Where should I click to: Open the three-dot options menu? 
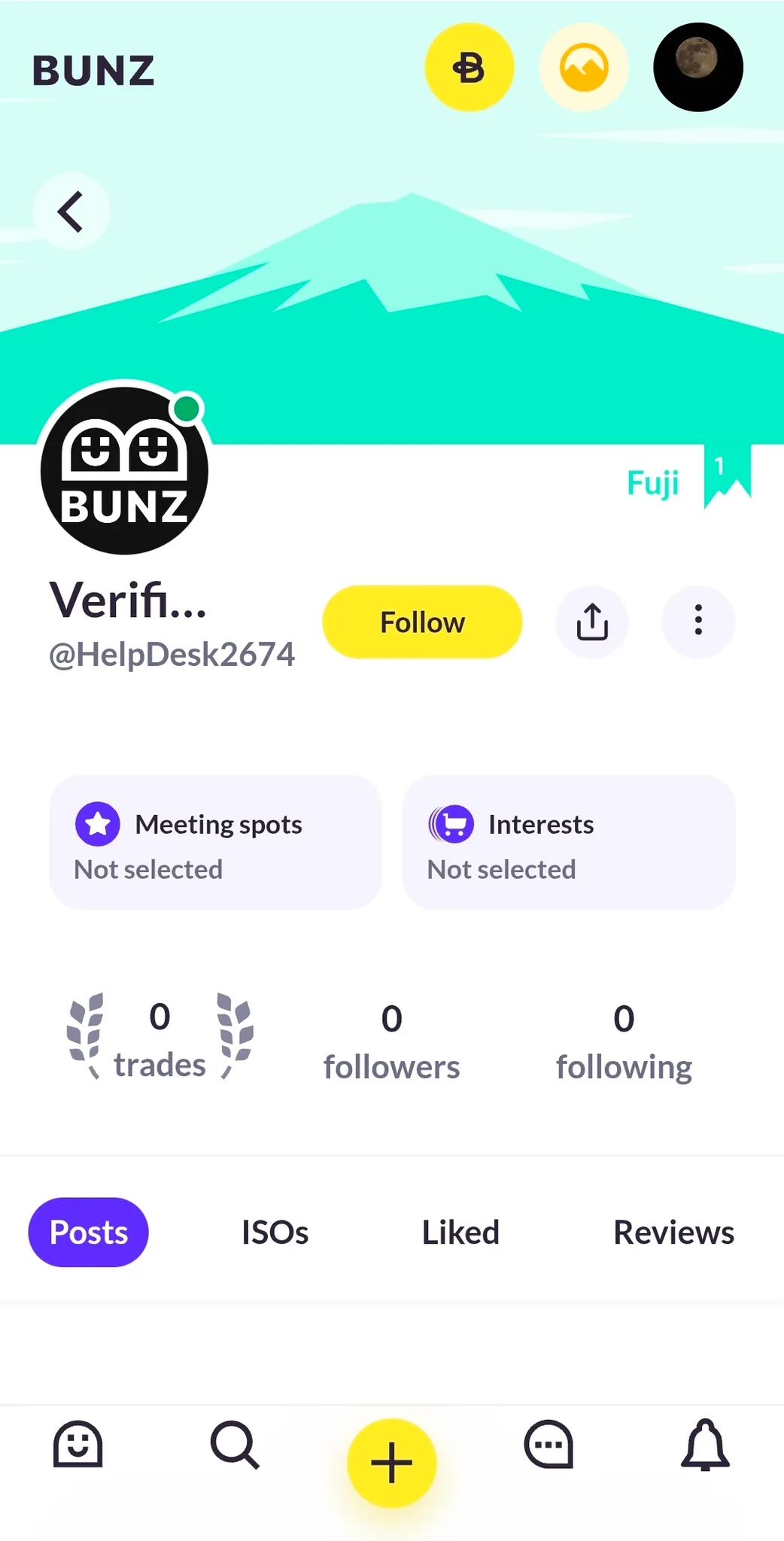tap(697, 622)
